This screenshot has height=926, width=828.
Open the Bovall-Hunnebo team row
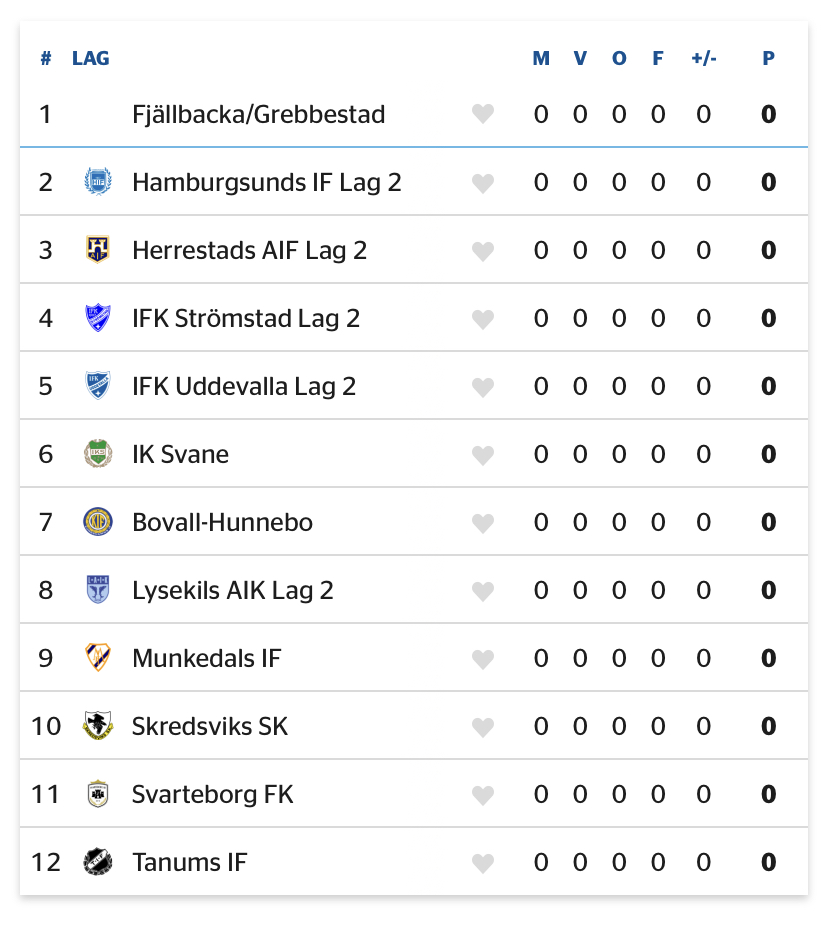click(x=222, y=523)
